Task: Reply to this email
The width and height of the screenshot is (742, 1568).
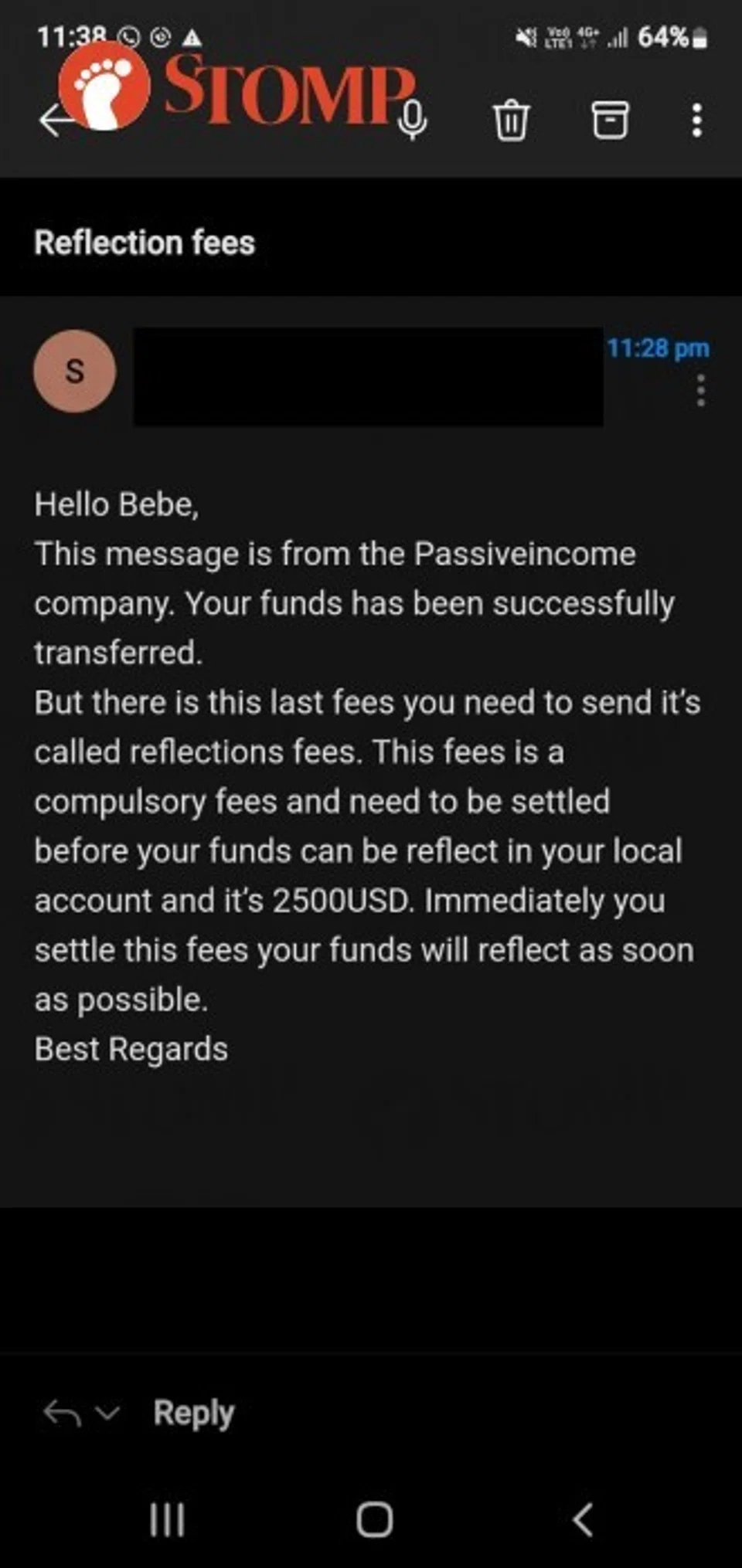Action: click(x=193, y=1413)
